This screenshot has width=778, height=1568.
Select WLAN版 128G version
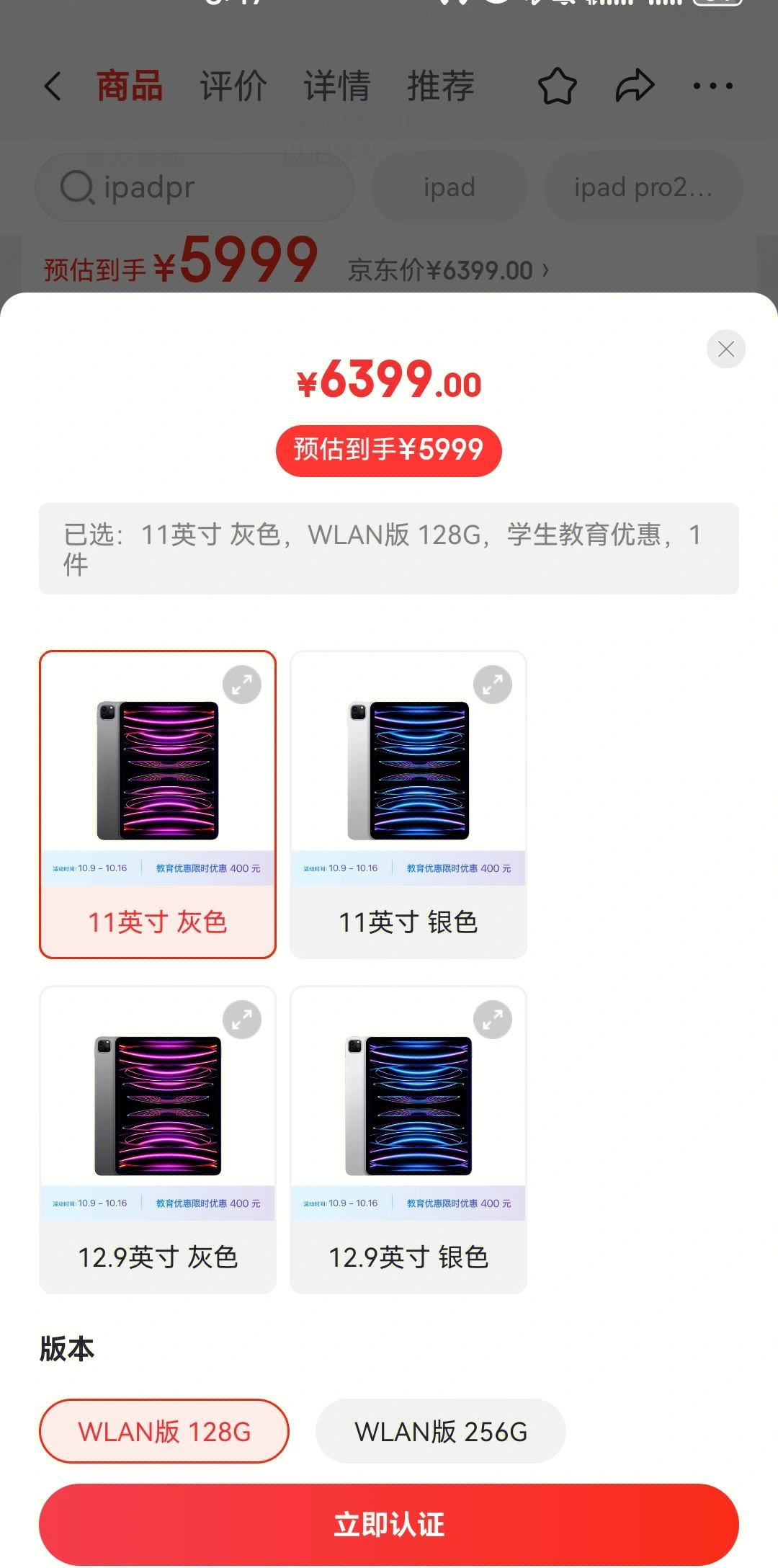(164, 1431)
